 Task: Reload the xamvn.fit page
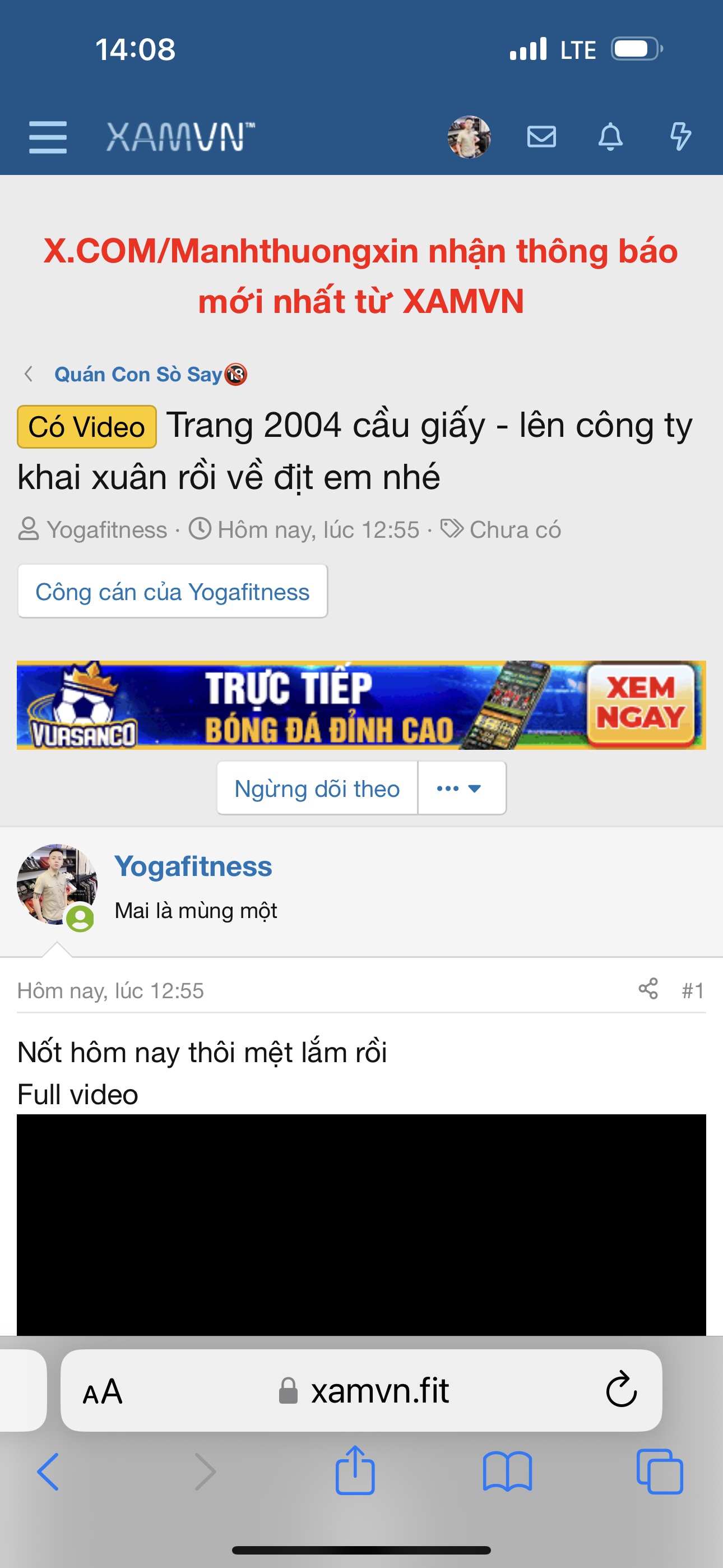click(621, 1390)
